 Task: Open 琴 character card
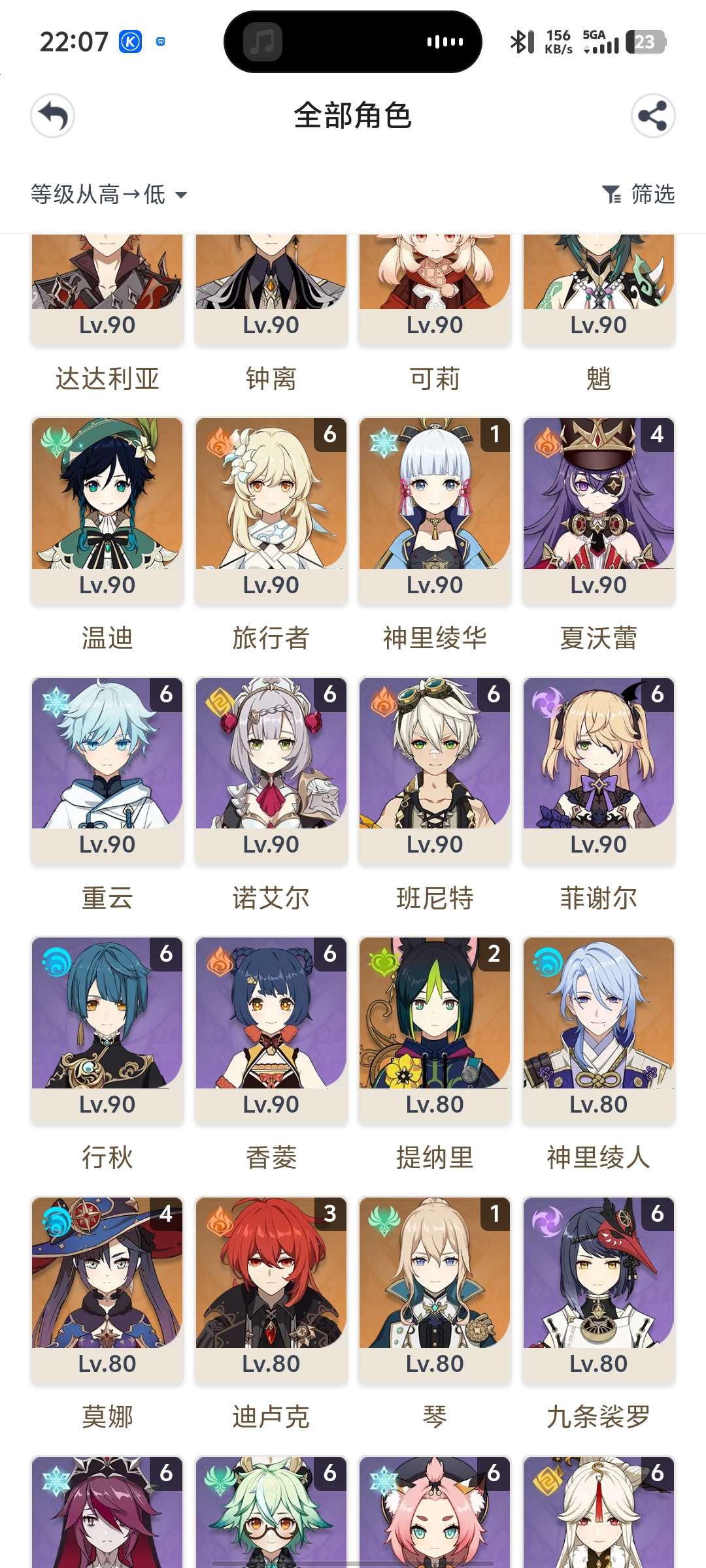coord(435,1290)
